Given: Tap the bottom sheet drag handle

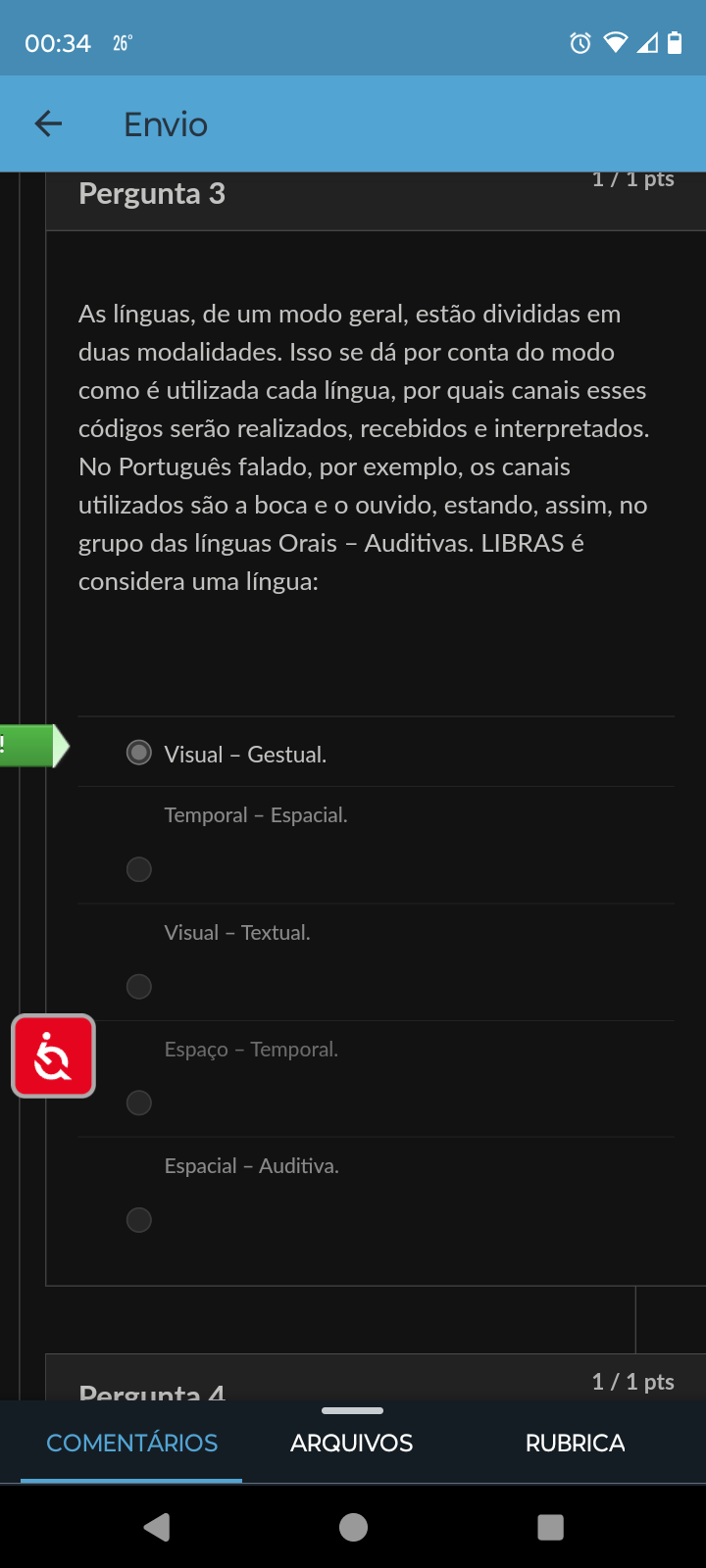Looking at the screenshot, I should tap(352, 1411).
